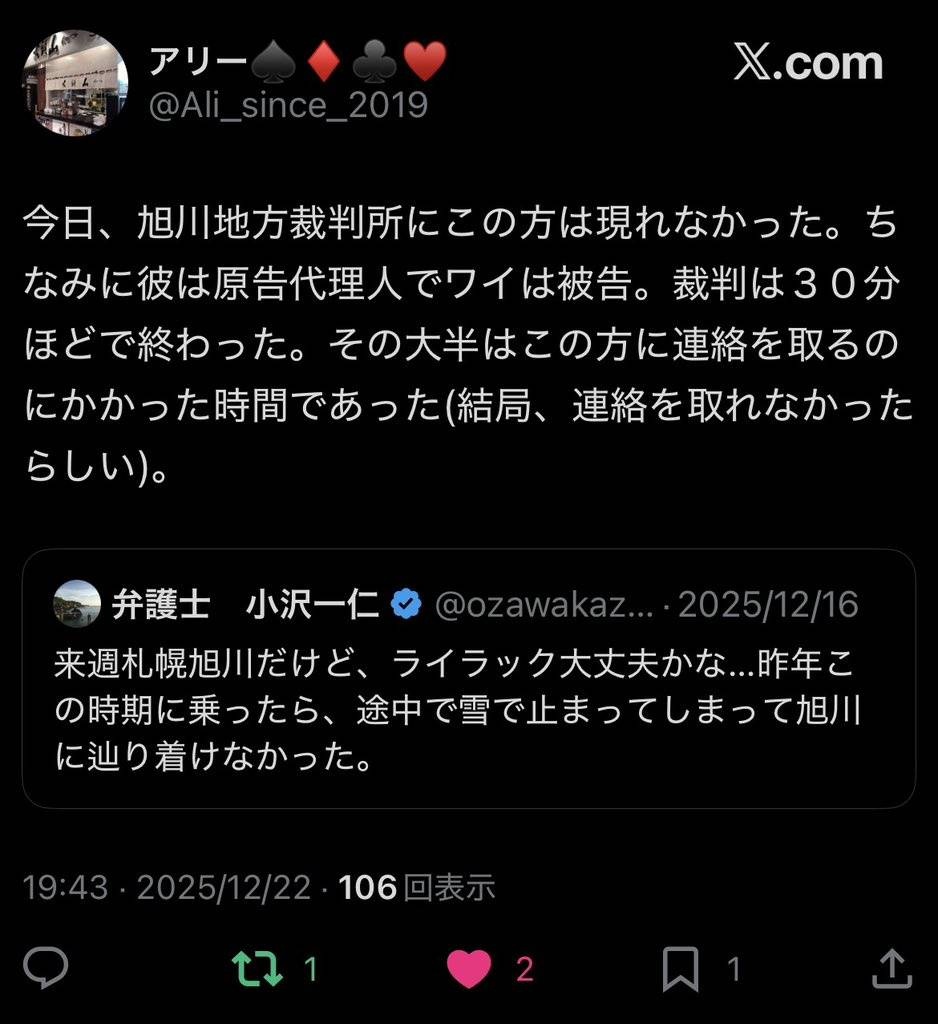Bookmark this post

click(680, 968)
